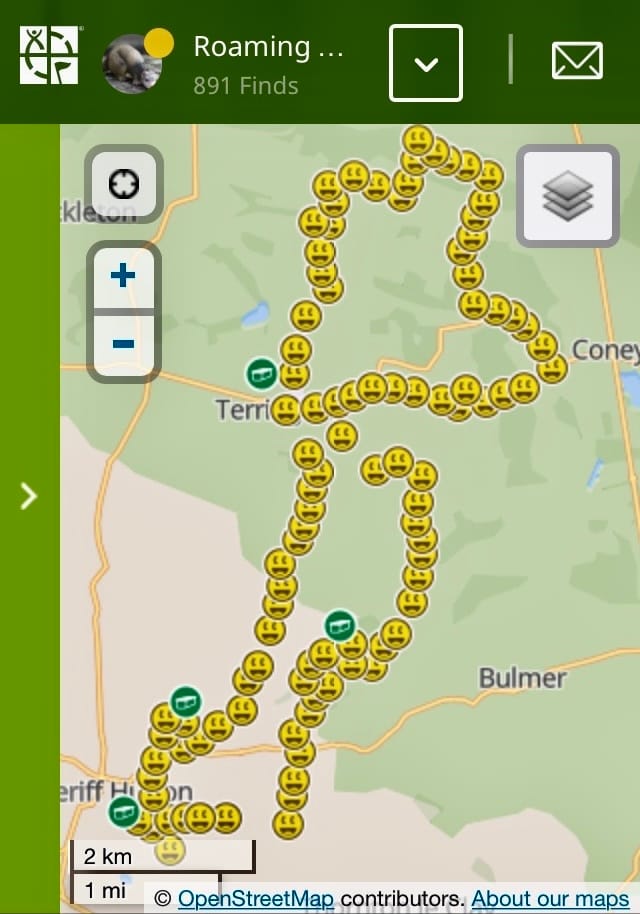Expand the side panel arrow
Screen dimensions: 640x914
[x=29, y=496]
